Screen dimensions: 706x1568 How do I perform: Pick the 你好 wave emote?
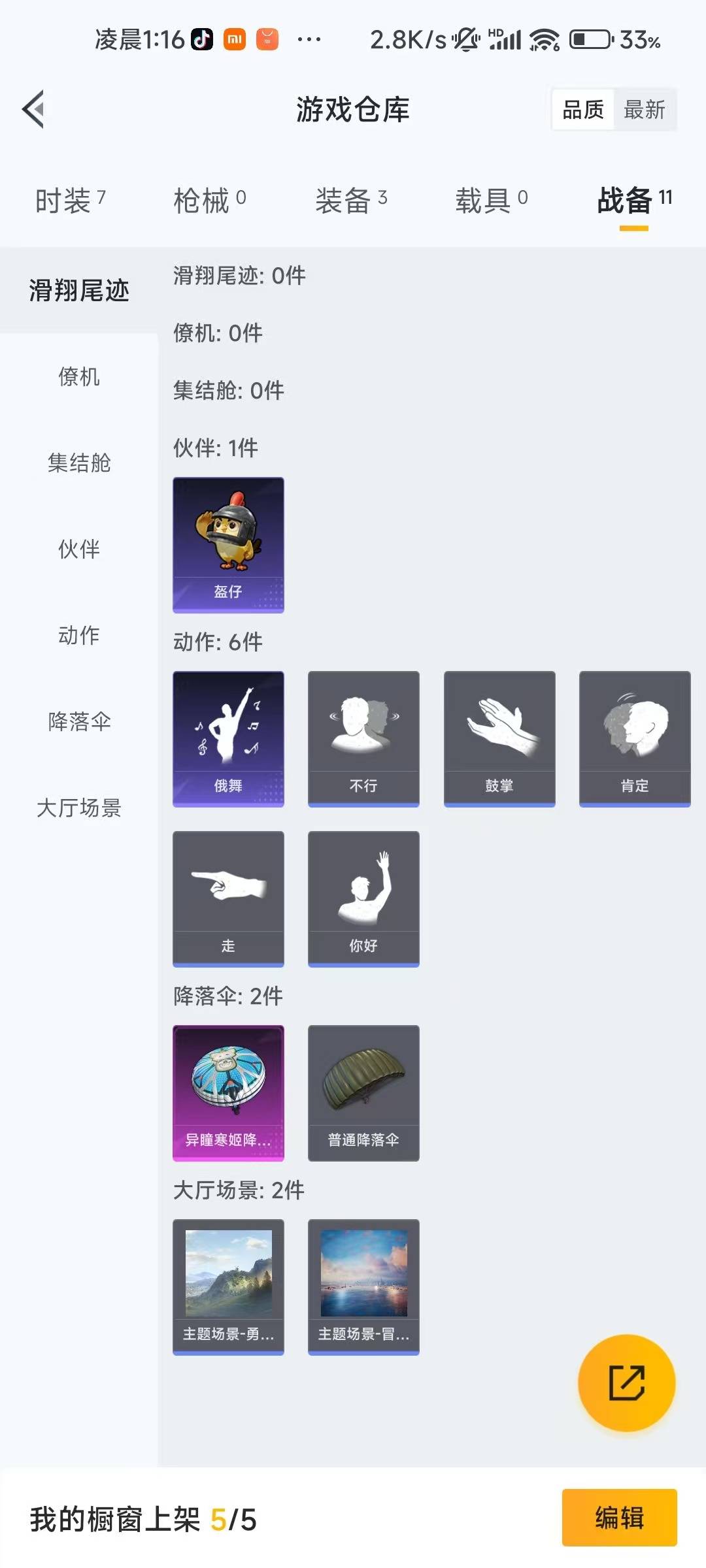click(x=363, y=897)
